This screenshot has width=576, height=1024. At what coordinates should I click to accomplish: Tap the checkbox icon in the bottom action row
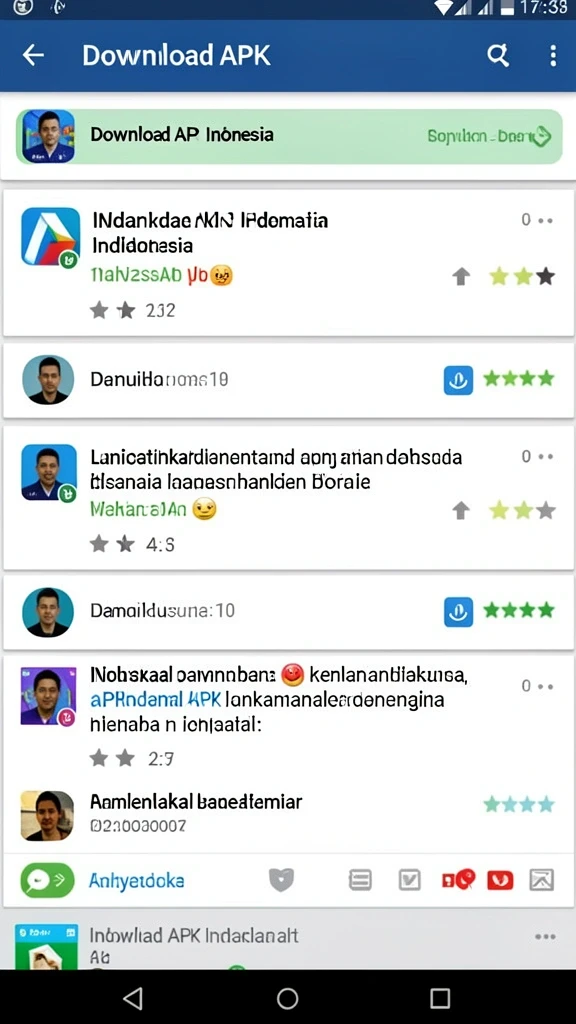pyautogui.click(x=409, y=880)
